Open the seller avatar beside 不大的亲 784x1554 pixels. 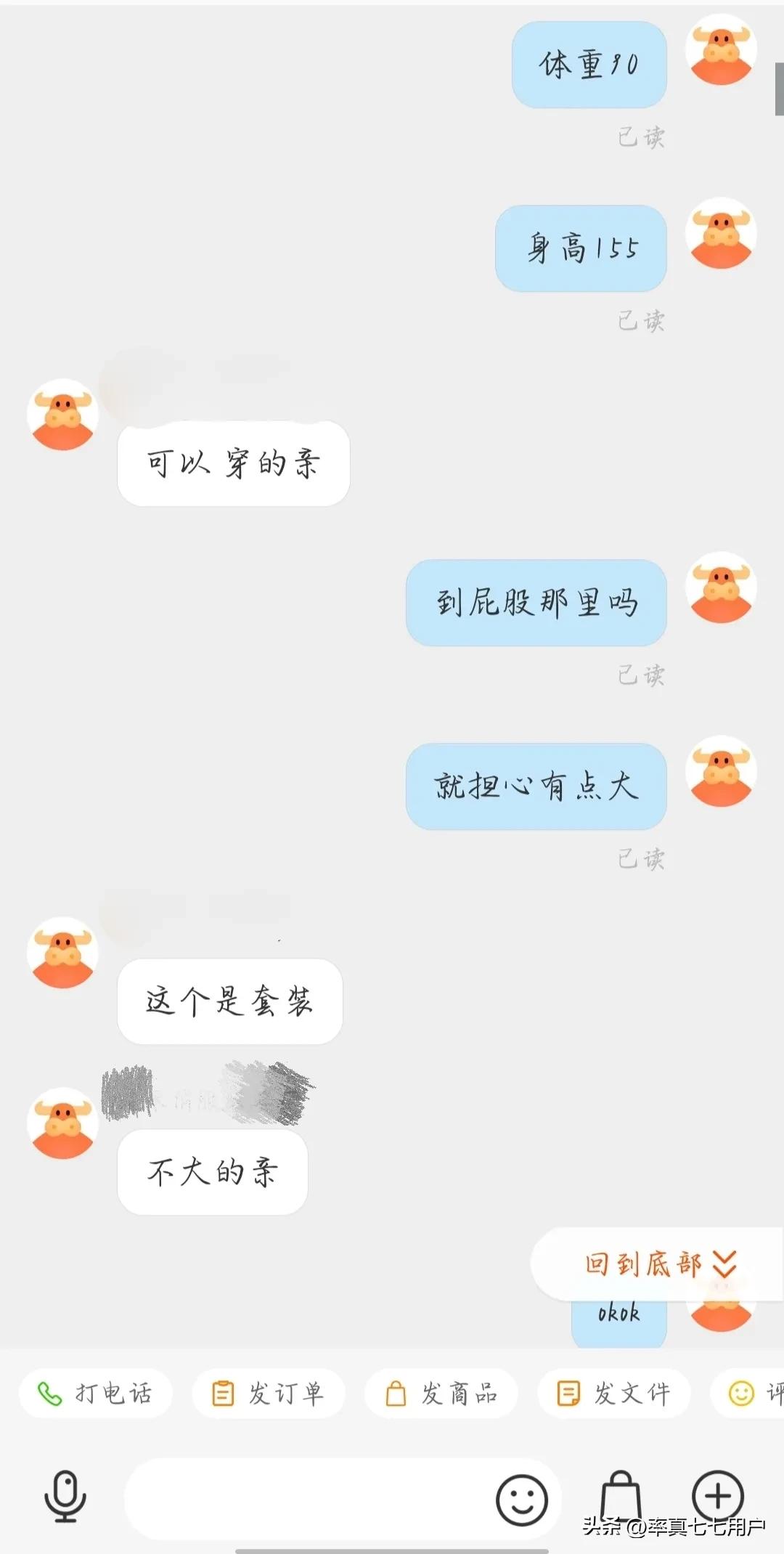62,1121
